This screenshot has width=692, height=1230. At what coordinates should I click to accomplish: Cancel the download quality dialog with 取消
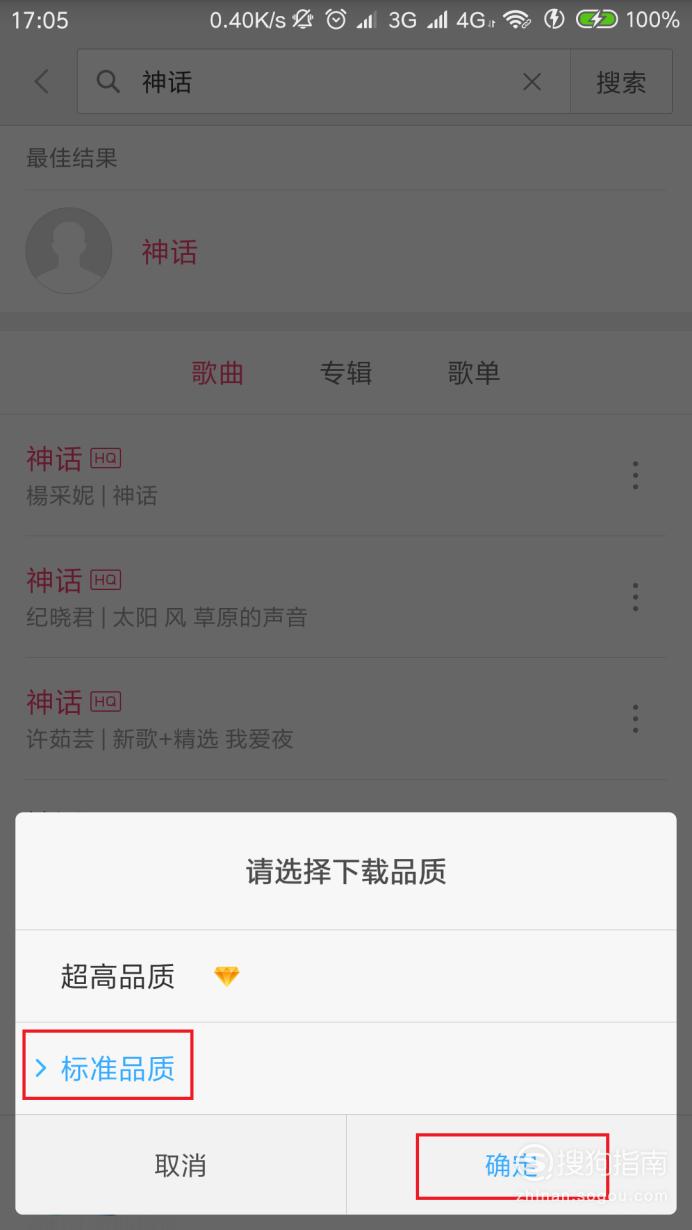(x=180, y=1165)
